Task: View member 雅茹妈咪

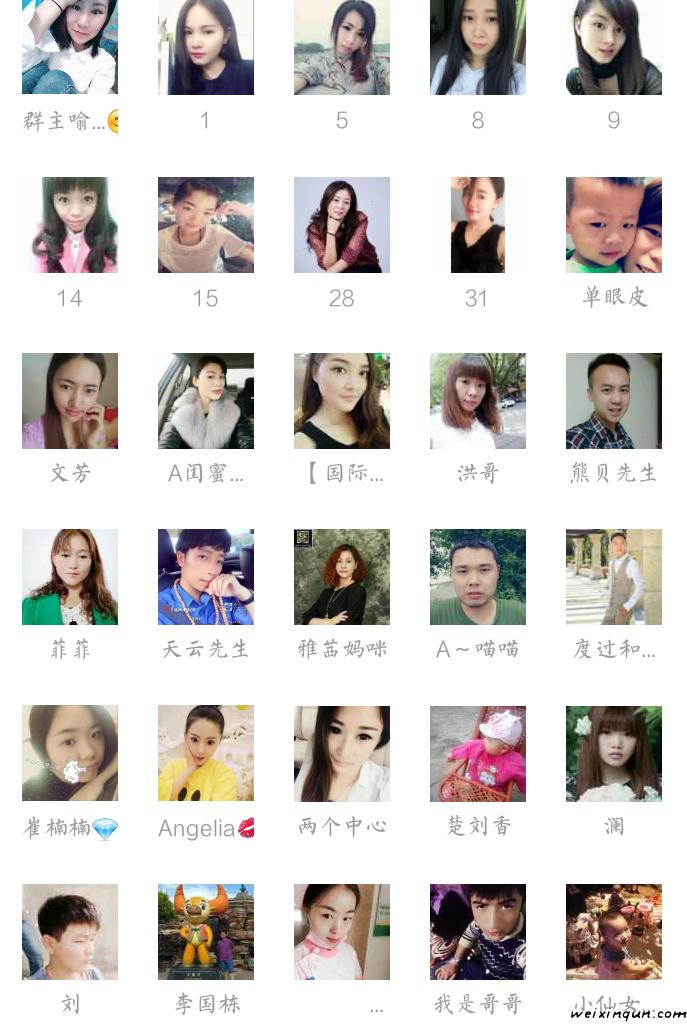Action: 341,577
